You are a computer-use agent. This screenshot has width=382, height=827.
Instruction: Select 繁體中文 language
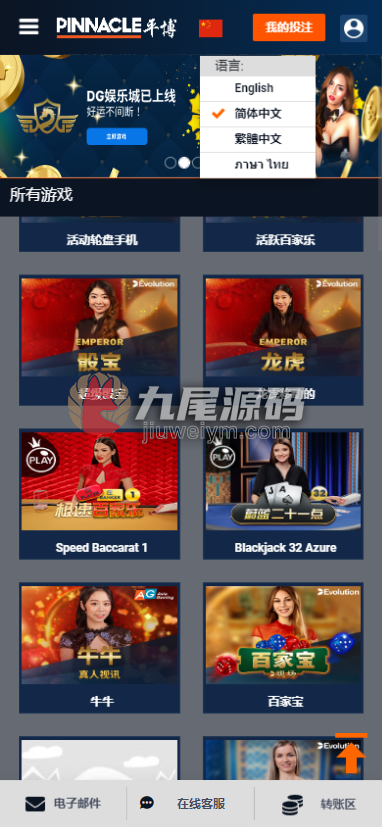(x=257, y=139)
